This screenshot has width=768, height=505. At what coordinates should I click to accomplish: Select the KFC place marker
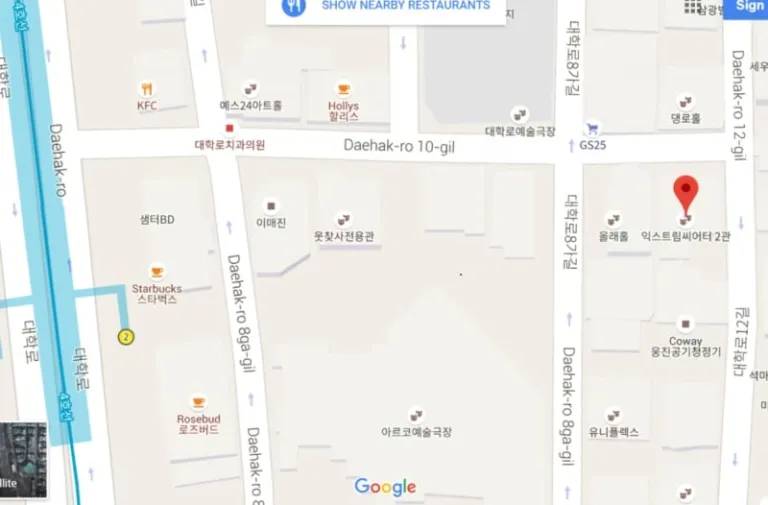pos(147,88)
